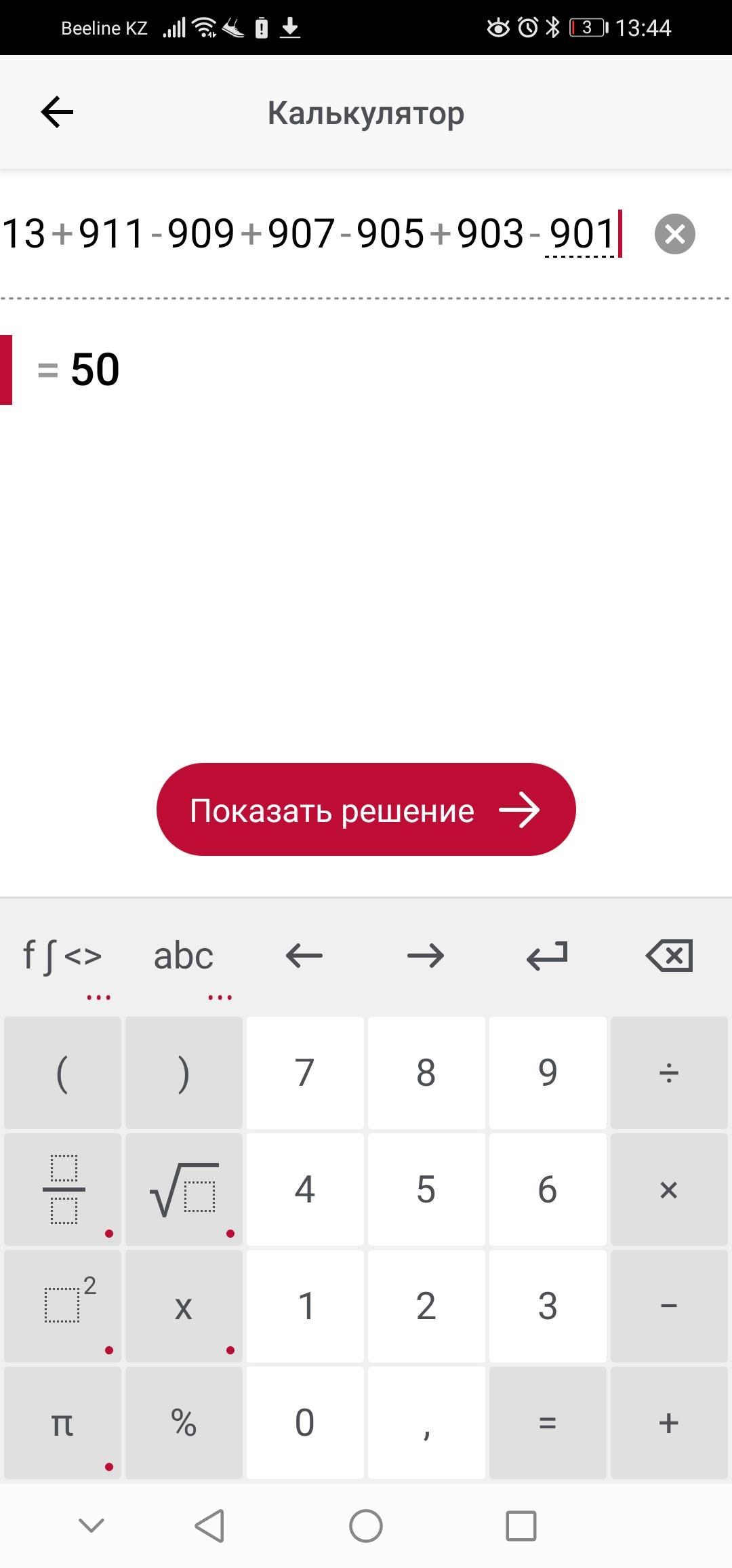Tap the enter key on keypad
Screen dimensions: 732x1568
click(547, 956)
